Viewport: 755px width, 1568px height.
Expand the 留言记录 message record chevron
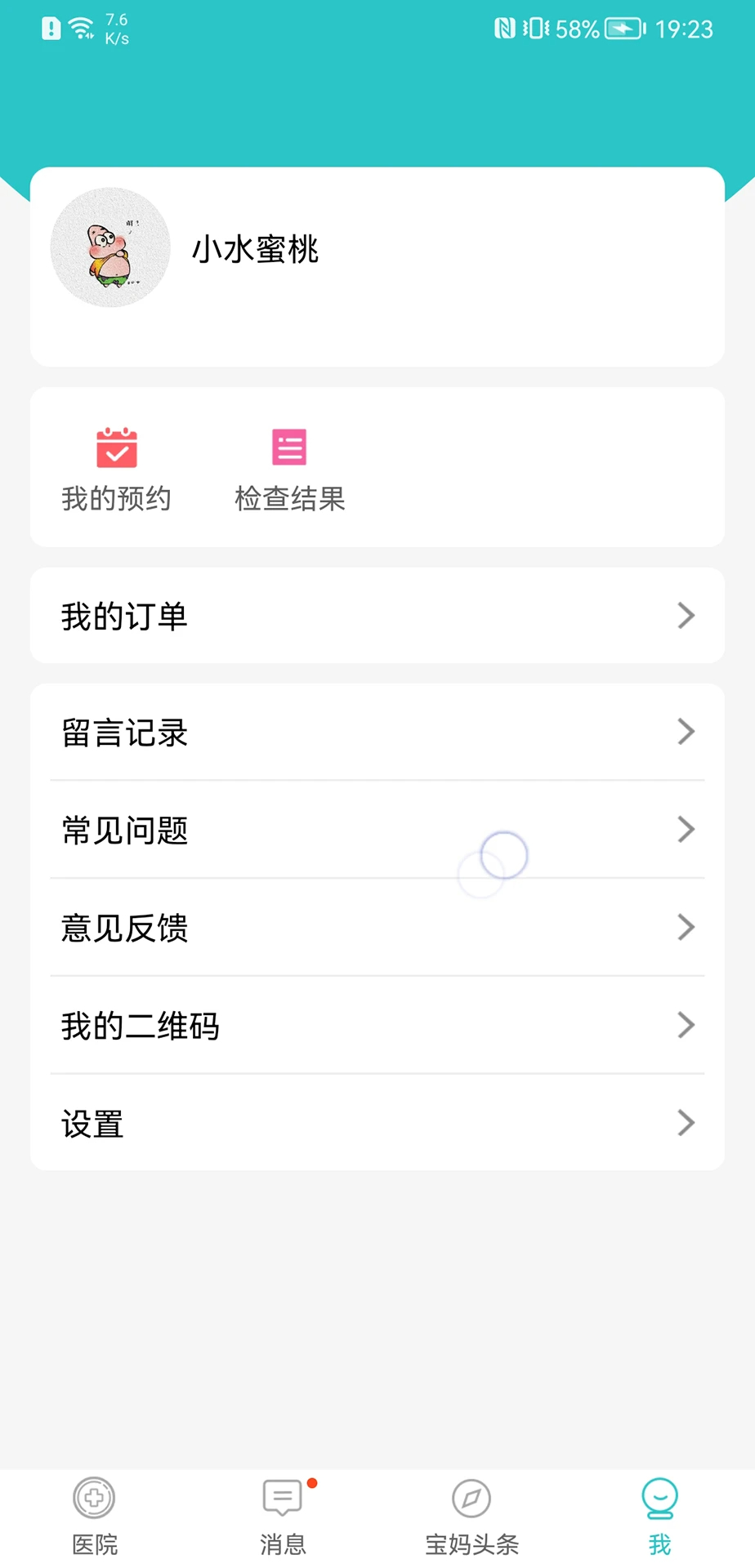pos(685,733)
